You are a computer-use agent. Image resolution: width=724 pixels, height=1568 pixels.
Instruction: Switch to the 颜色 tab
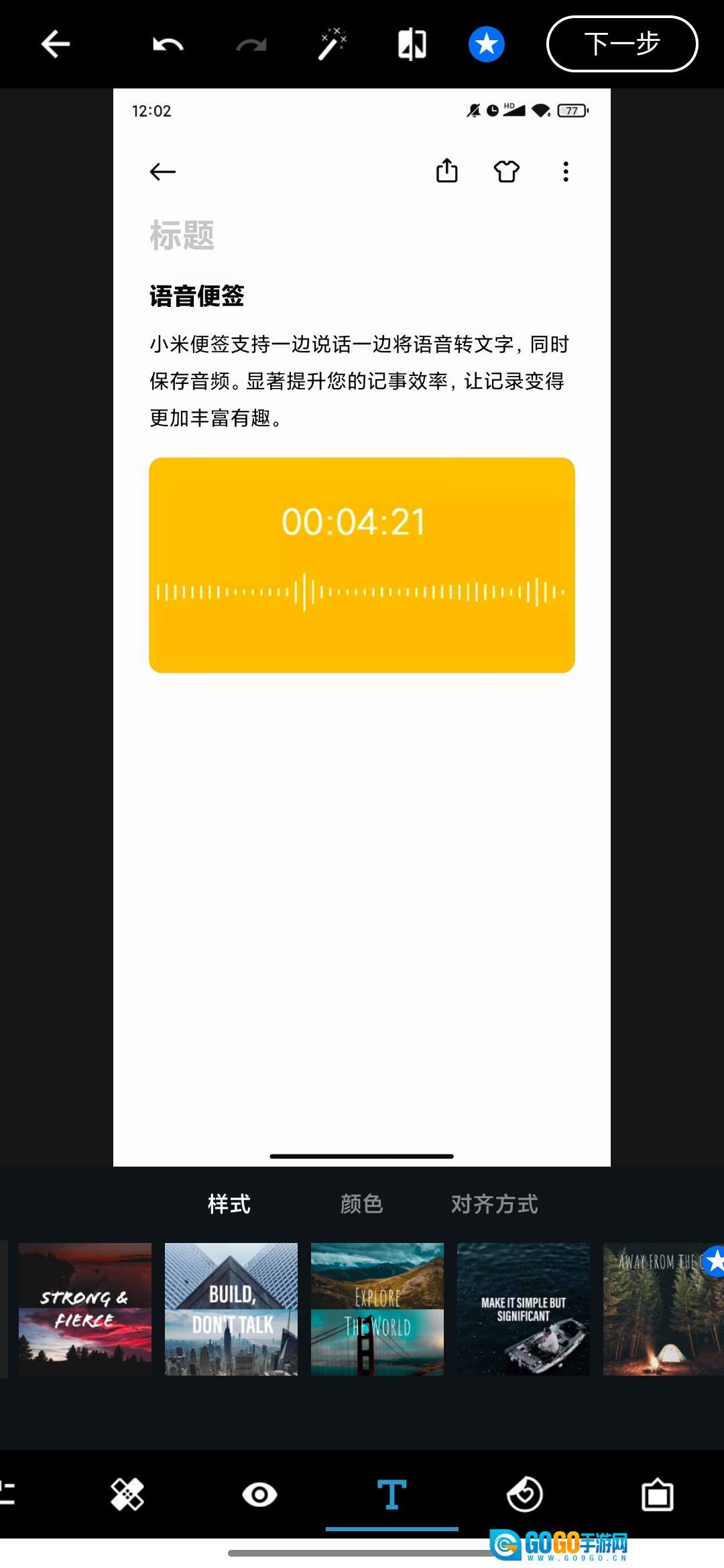click(x=361, y=1204)
